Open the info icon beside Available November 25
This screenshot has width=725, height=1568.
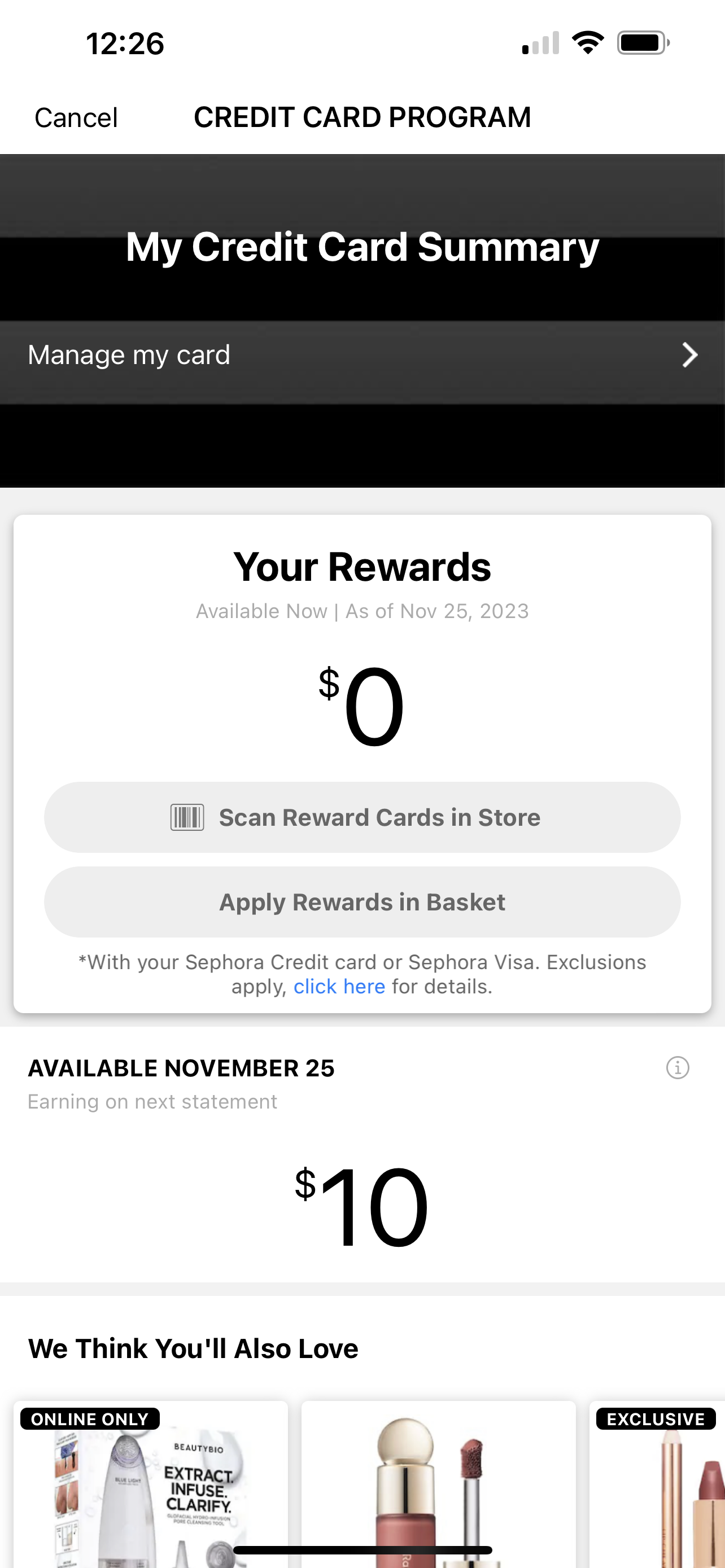677,1068
